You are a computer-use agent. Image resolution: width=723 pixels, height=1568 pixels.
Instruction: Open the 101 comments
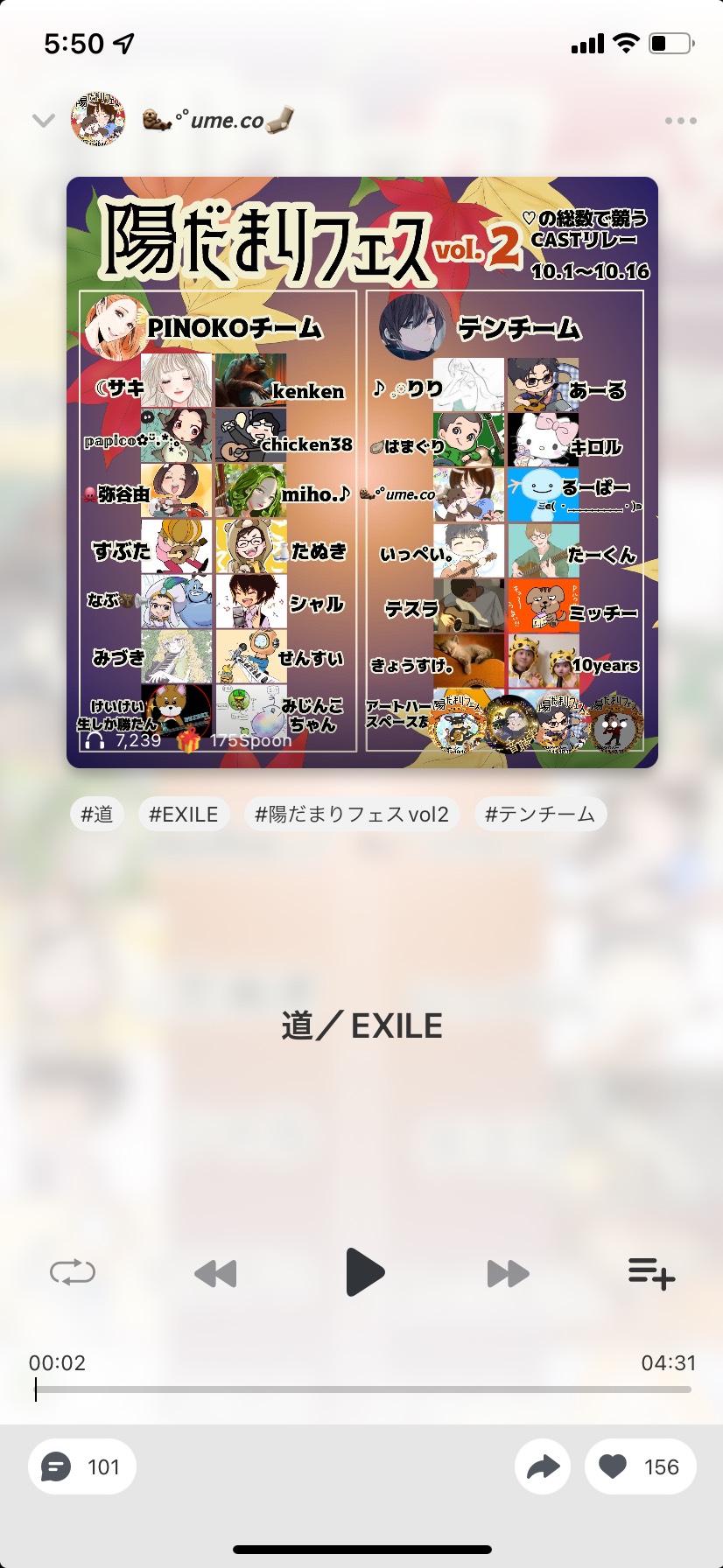[82, 1466]
